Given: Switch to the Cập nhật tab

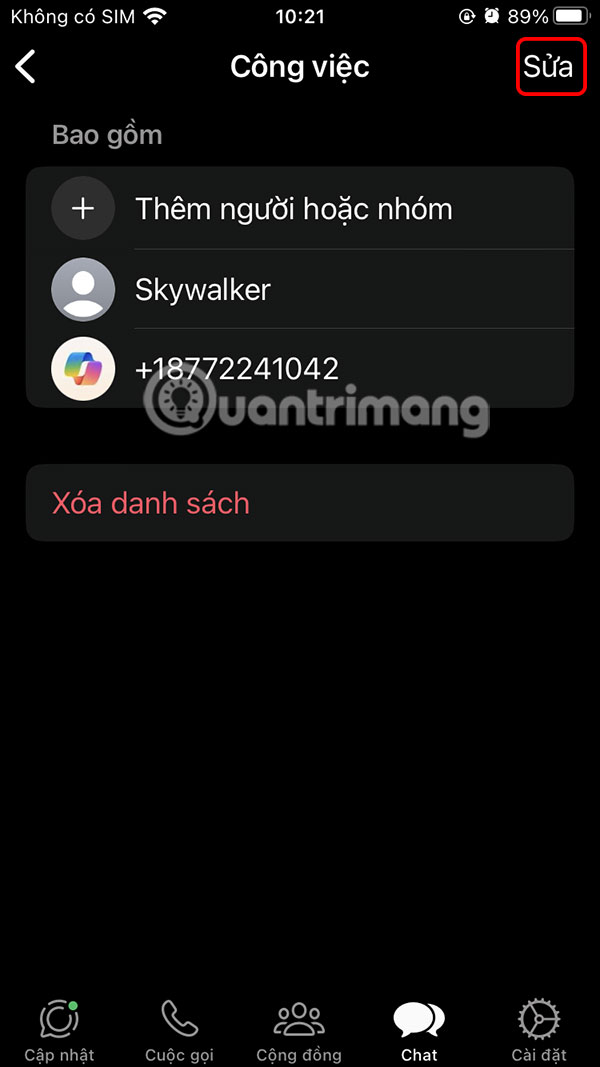Looking at the screenshot, I should pyautogui.click(x=60, y=1030).
